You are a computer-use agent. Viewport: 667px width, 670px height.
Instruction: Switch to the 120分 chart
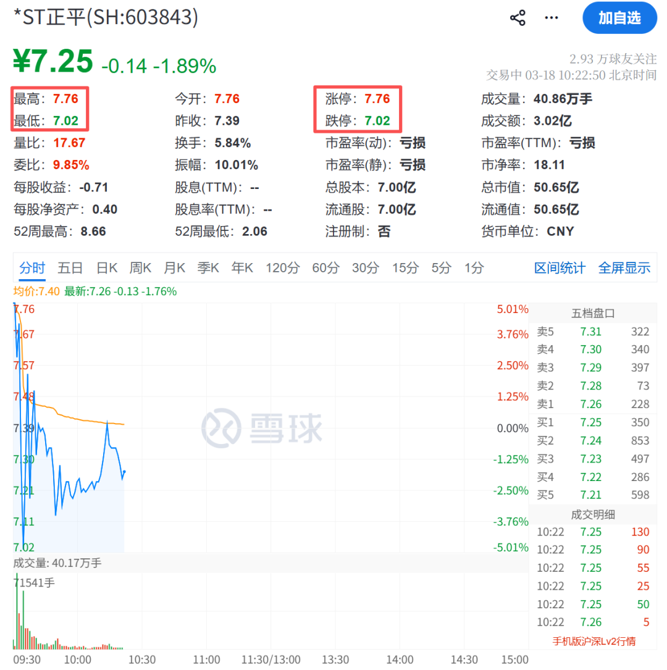coord(283,267)
